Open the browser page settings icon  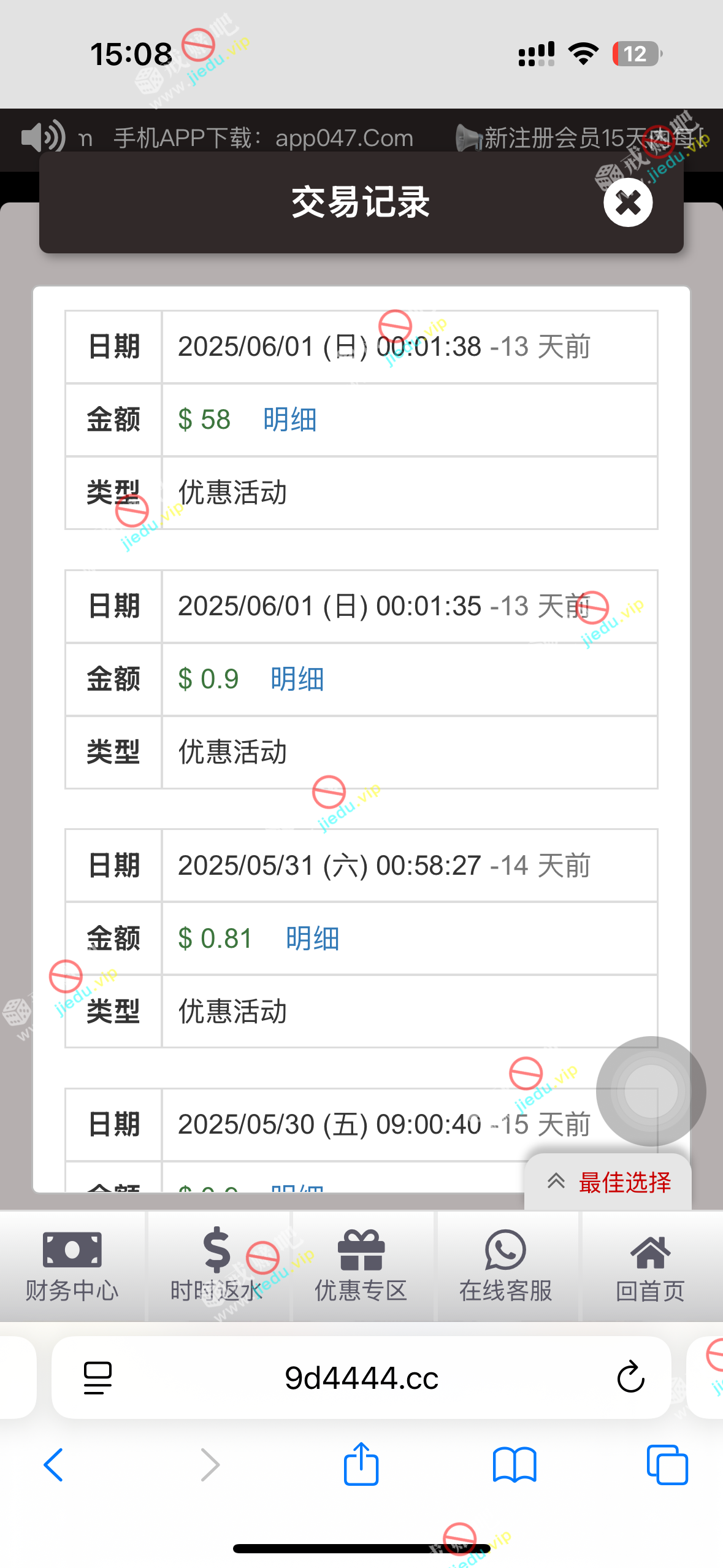pos(98,1378)
